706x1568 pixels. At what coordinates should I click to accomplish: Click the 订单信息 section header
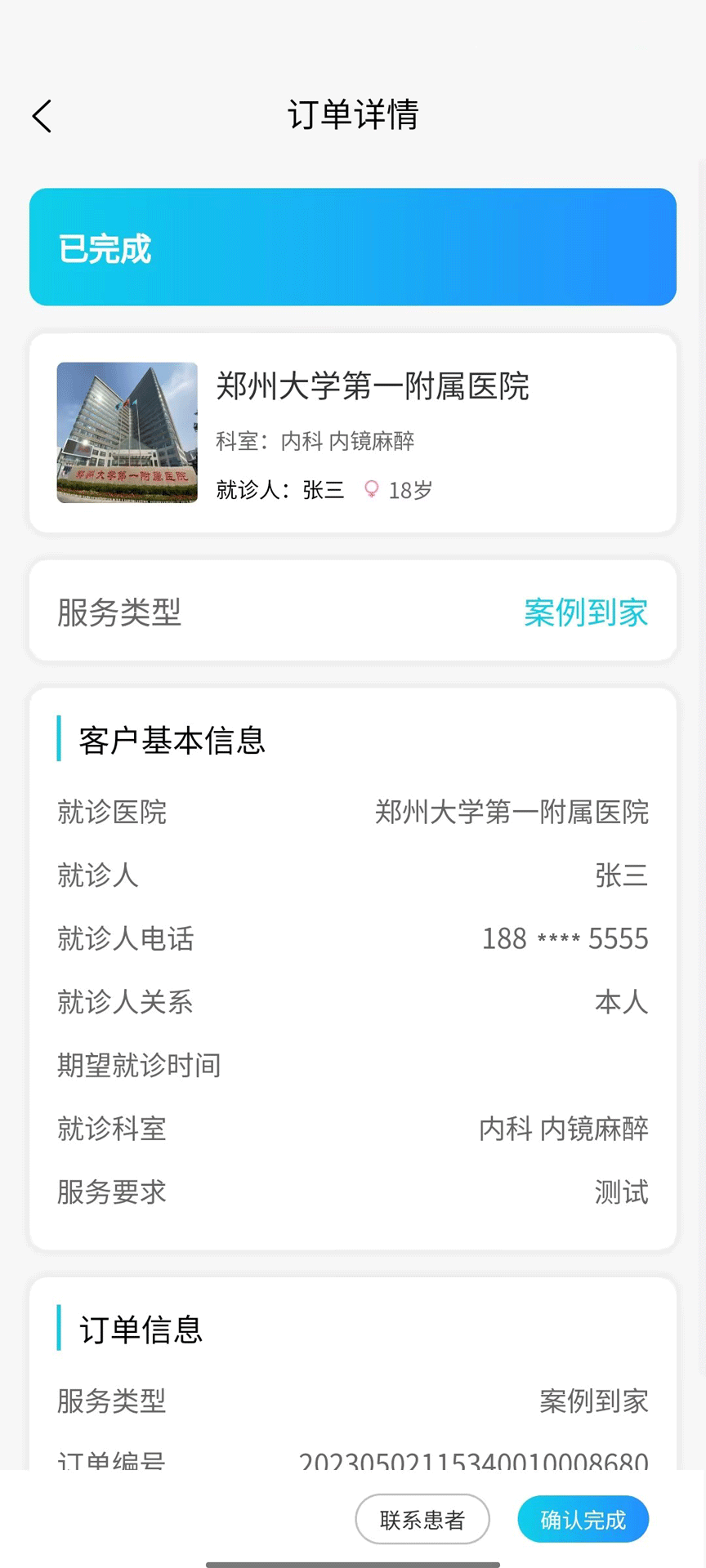(x=140, y=1329)
